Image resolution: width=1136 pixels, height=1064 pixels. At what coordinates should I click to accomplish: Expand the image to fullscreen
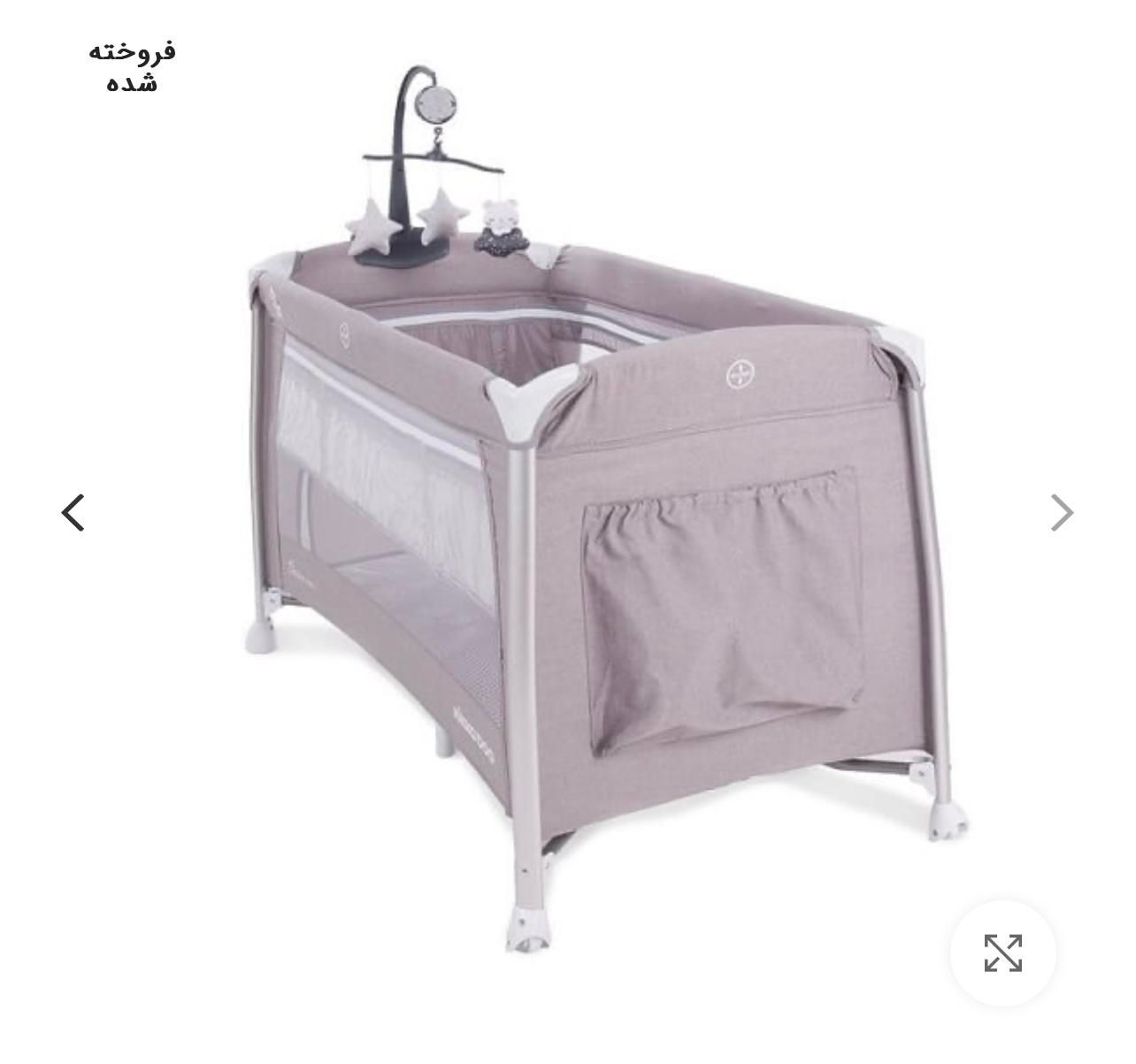coord(1002,953)
